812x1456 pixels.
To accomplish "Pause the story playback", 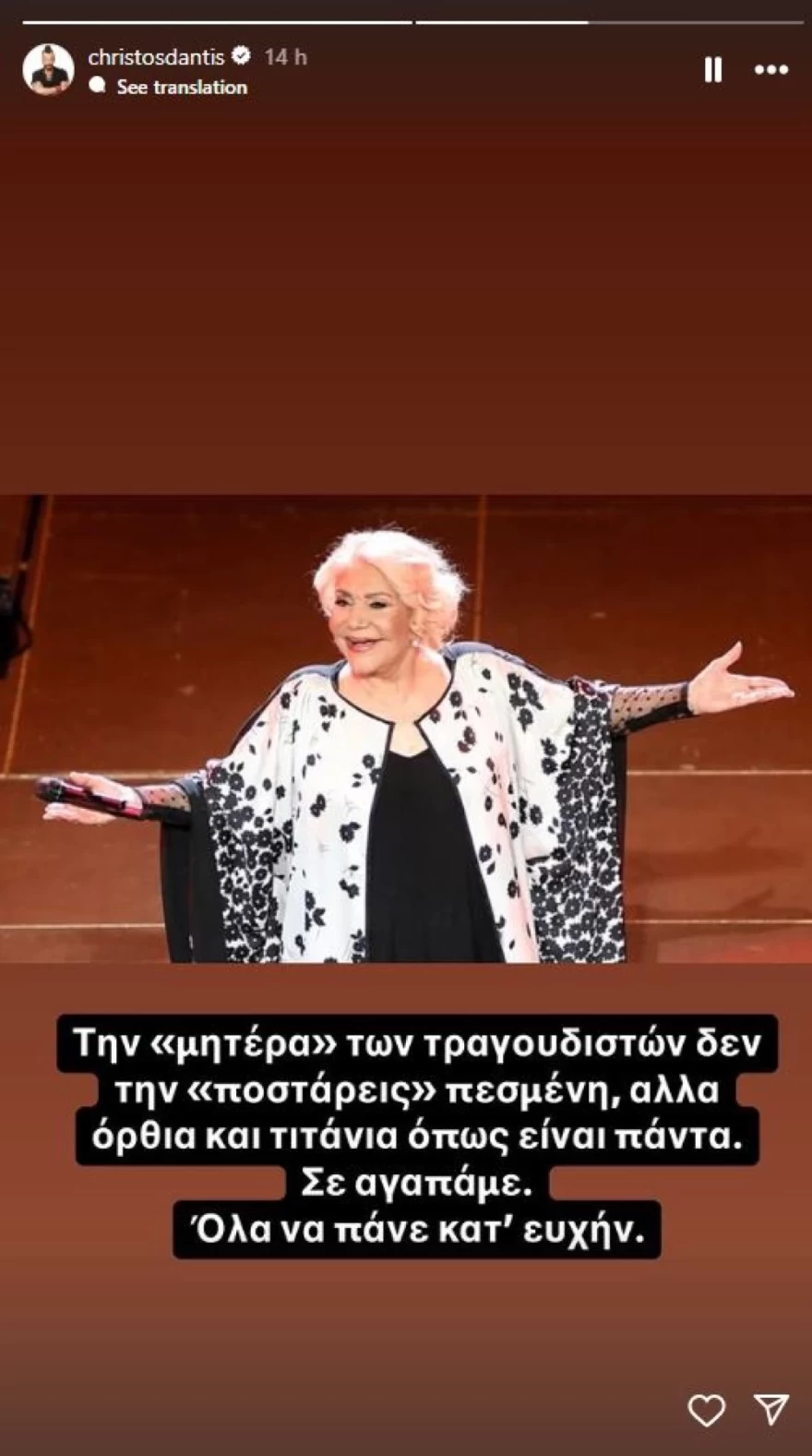I will (x=712, y=70).
